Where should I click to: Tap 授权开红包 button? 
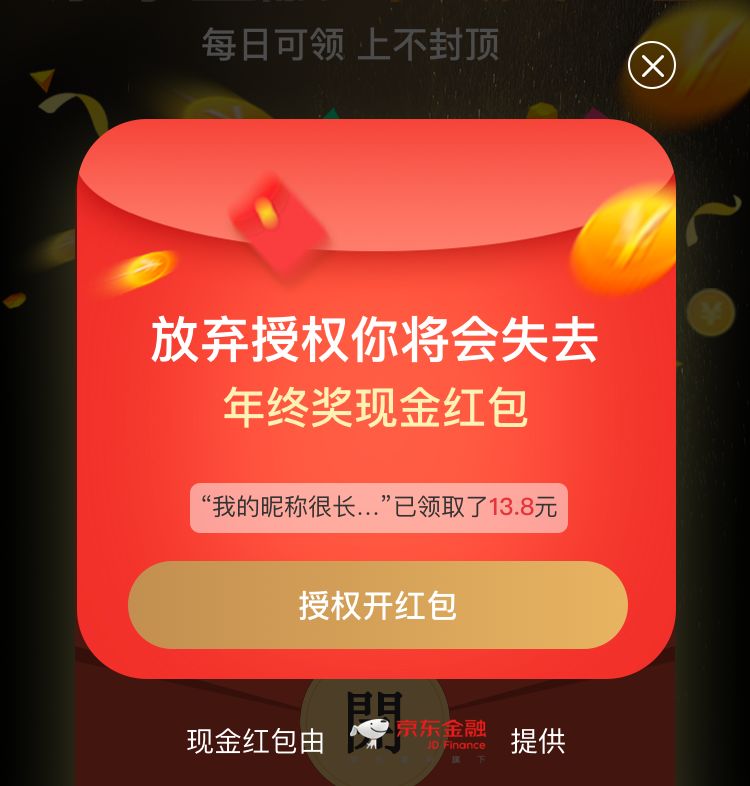point(377,605)
